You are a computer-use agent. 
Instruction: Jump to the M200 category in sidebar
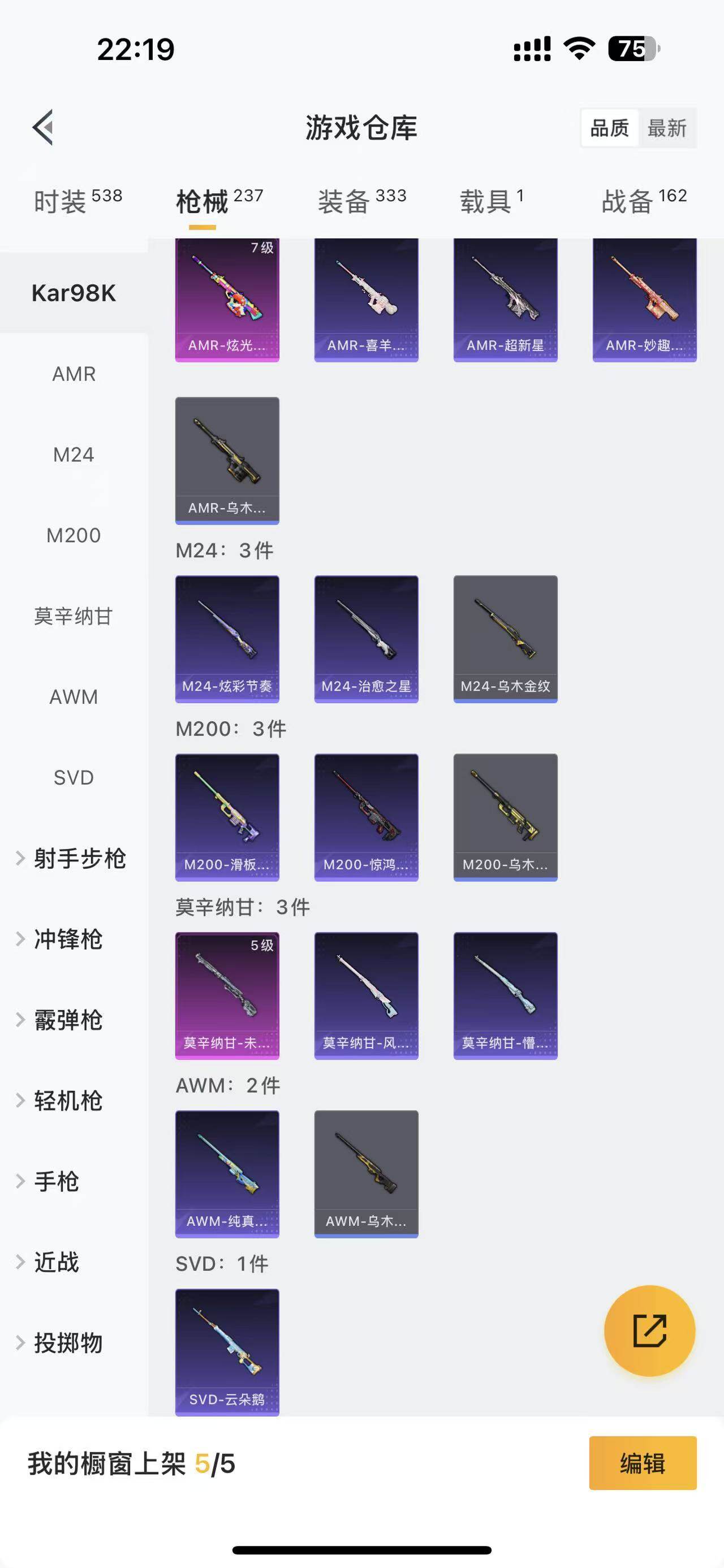(74, 535)
